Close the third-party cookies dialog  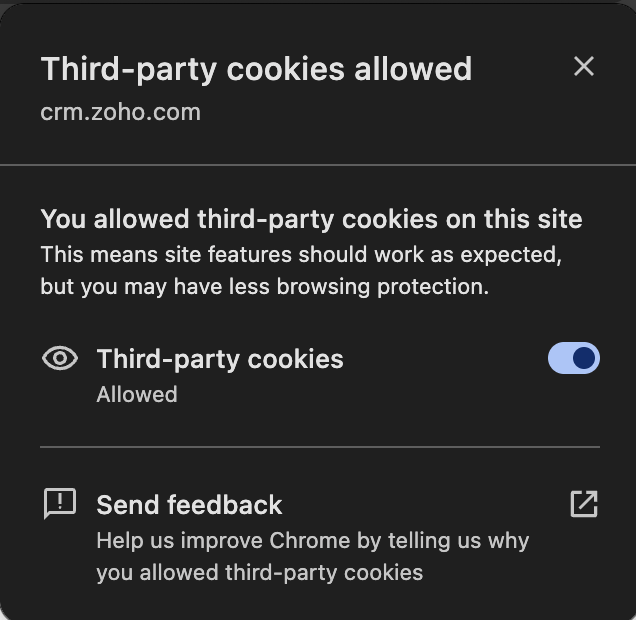(x=584, y=67)
